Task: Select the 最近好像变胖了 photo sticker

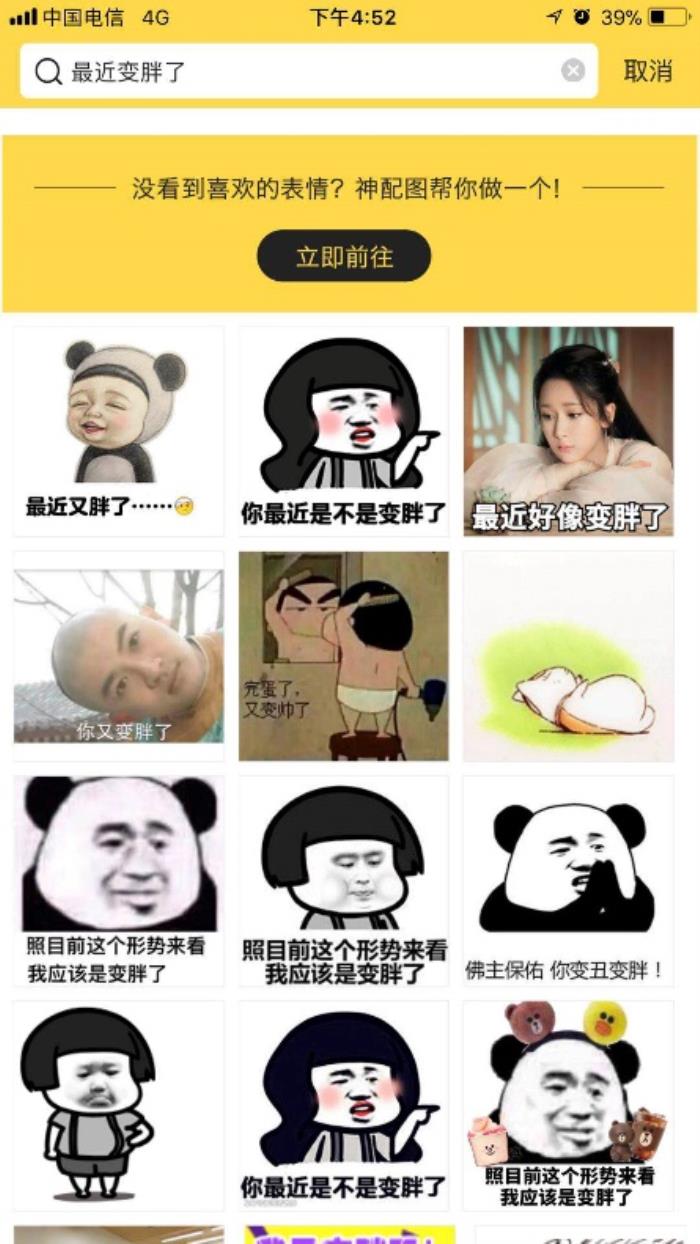Action: (568, 431)
